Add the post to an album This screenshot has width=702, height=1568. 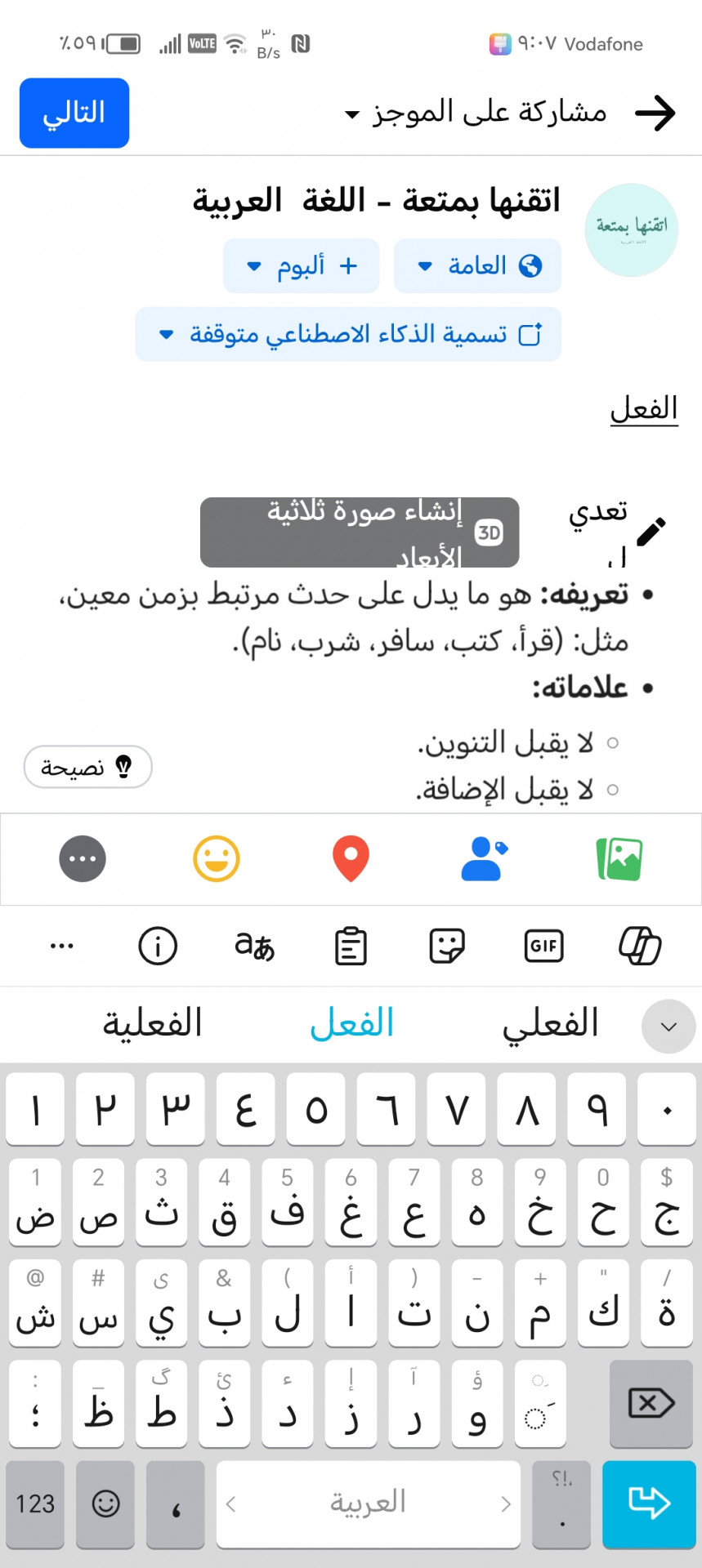coord(301,266)
